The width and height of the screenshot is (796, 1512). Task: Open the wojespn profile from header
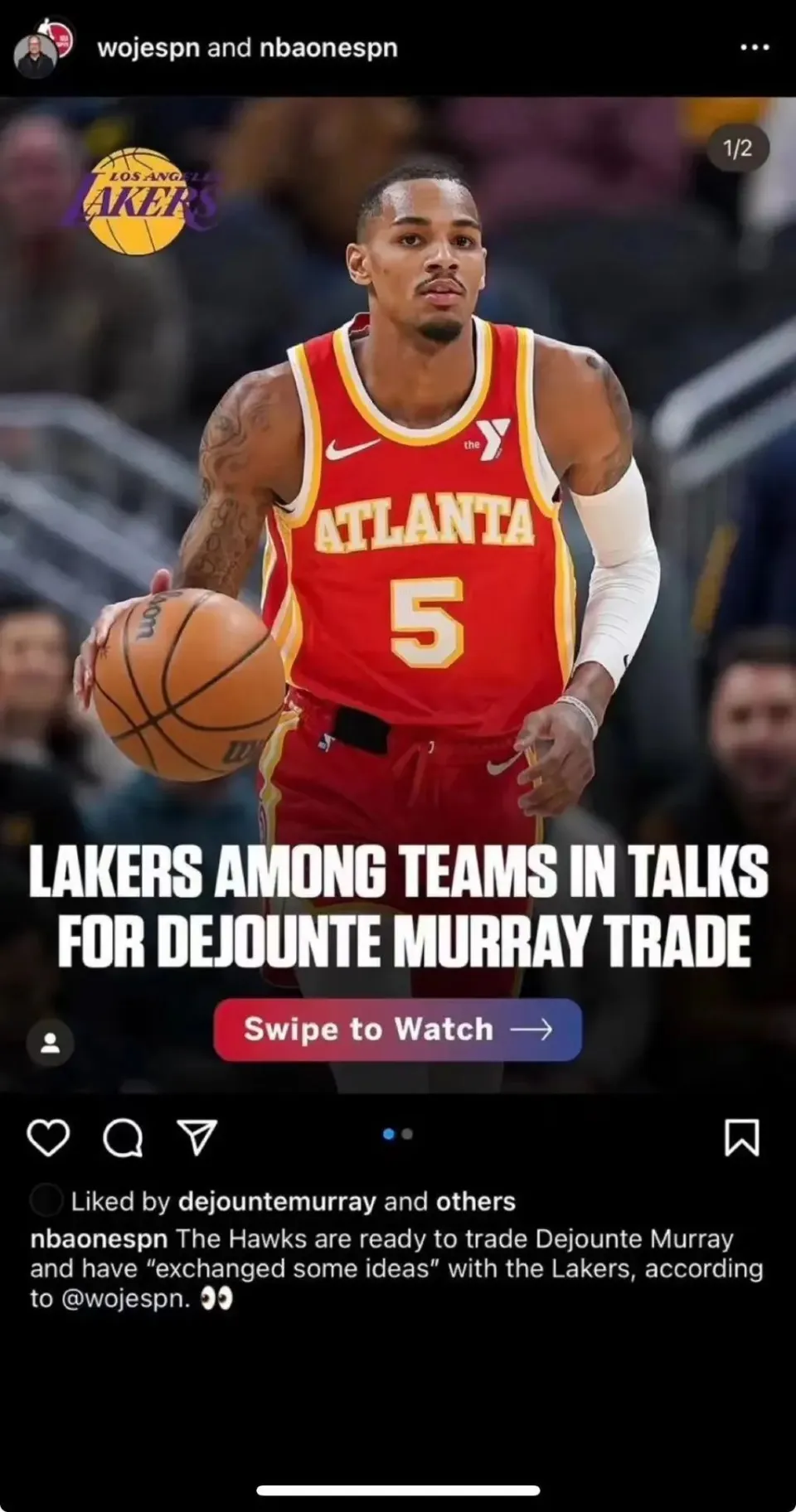(x=148, y=48)
